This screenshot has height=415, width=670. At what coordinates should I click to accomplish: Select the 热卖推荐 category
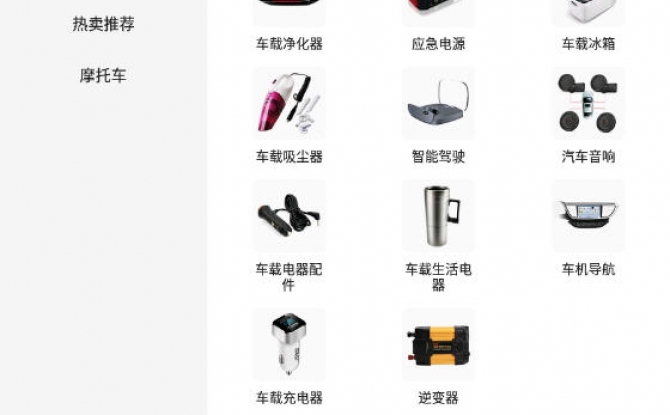[x=103, y=24]
